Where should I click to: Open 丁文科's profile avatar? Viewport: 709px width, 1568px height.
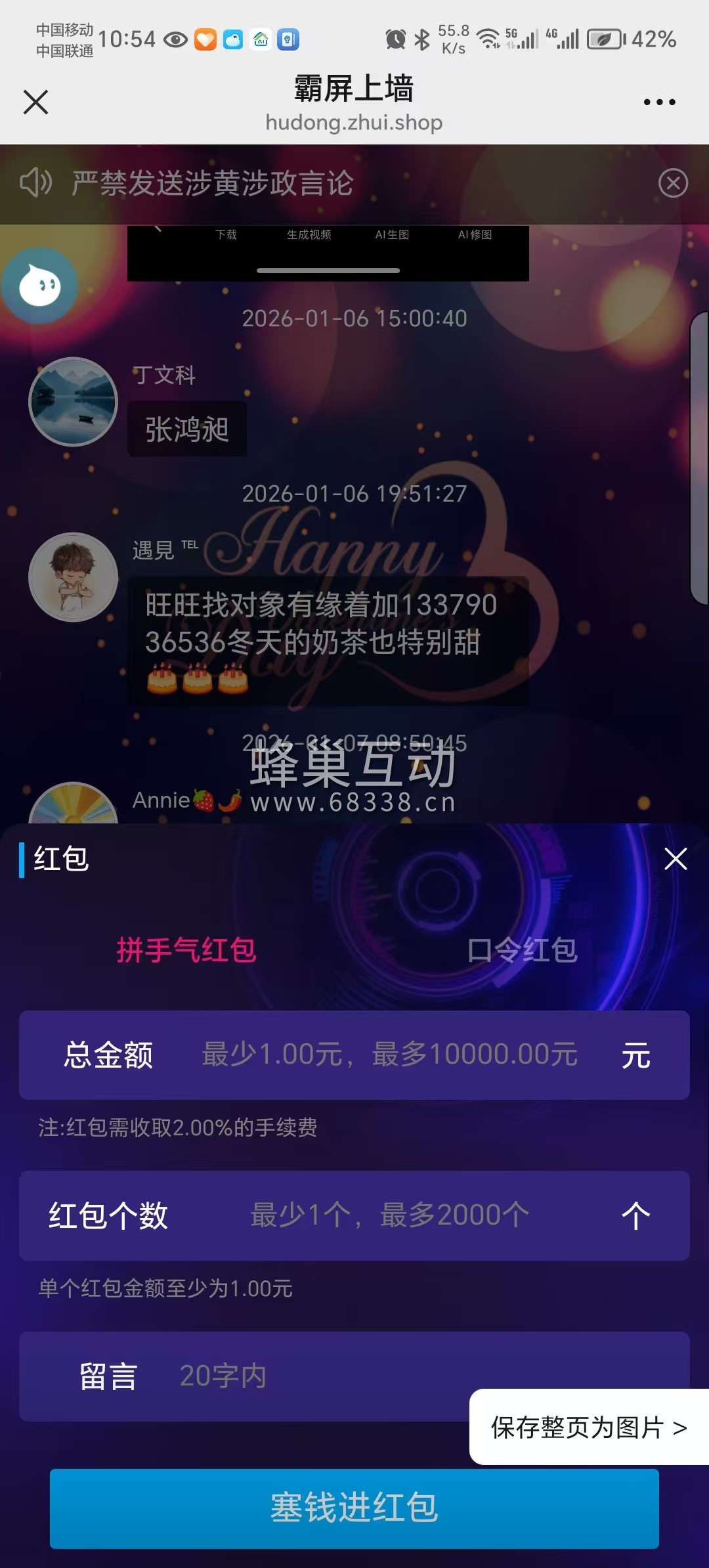(x=74, y=402)
